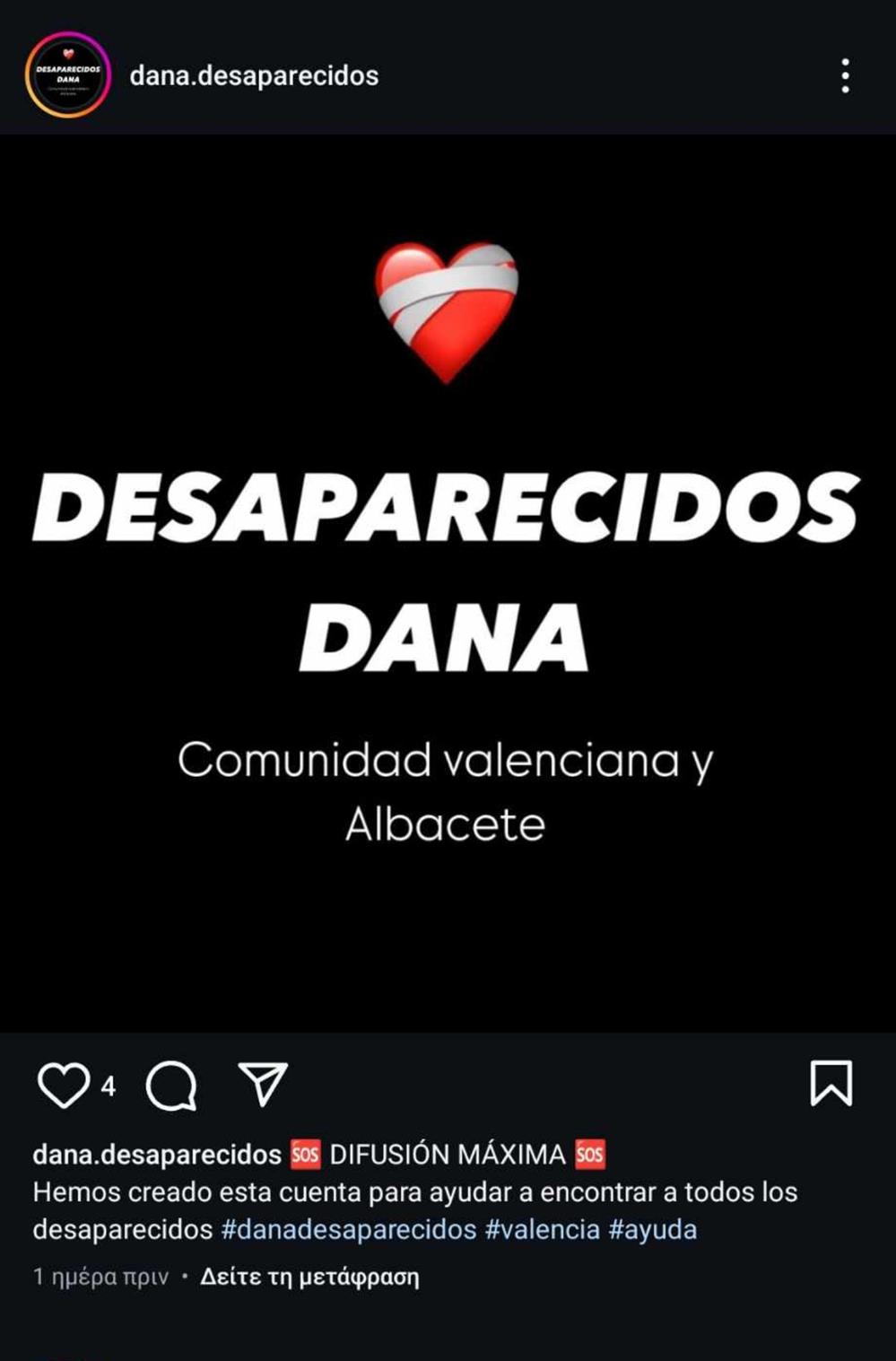The image size is (896, 1361).
Task: Open the #danadesaparecidos hashtag
Action: click(348, 1229)
